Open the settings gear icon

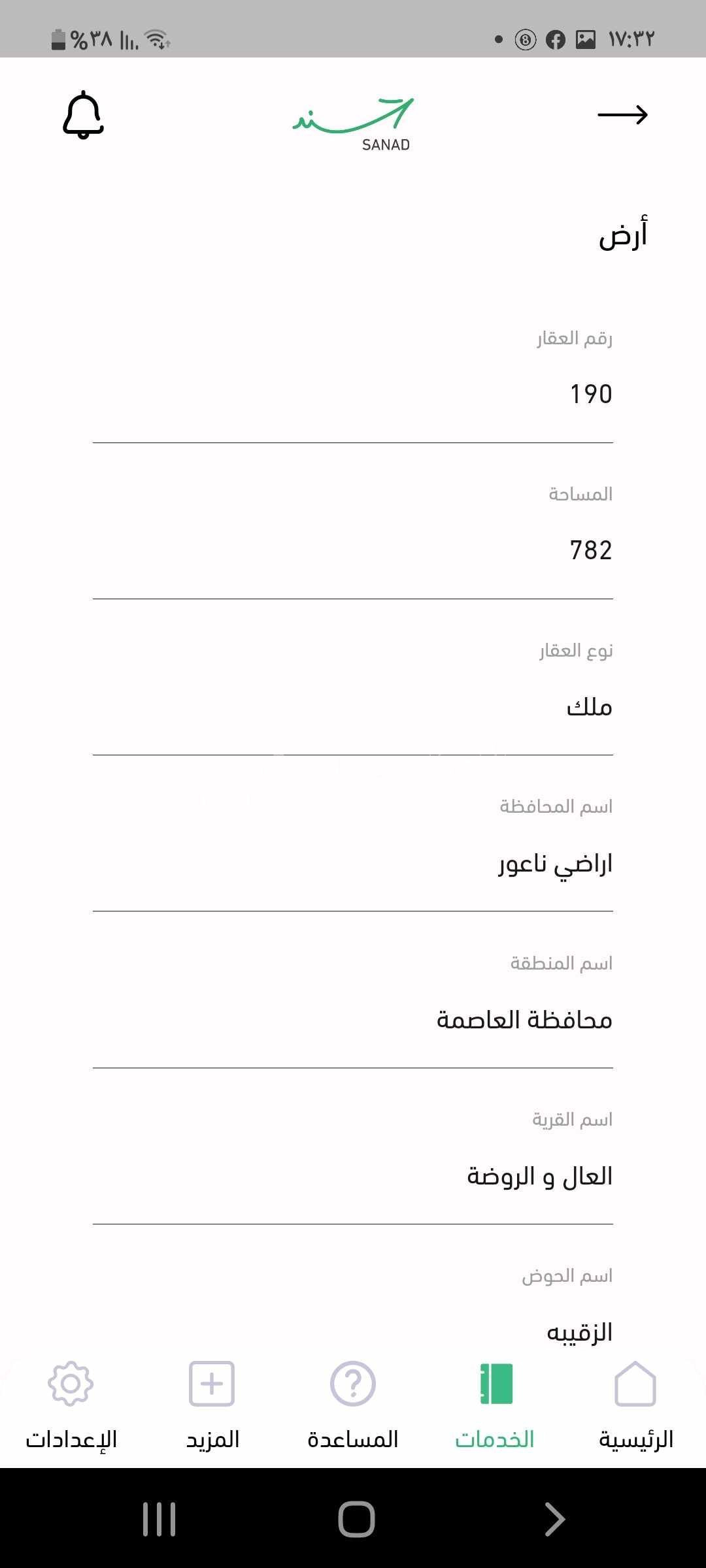[70, 1382]
